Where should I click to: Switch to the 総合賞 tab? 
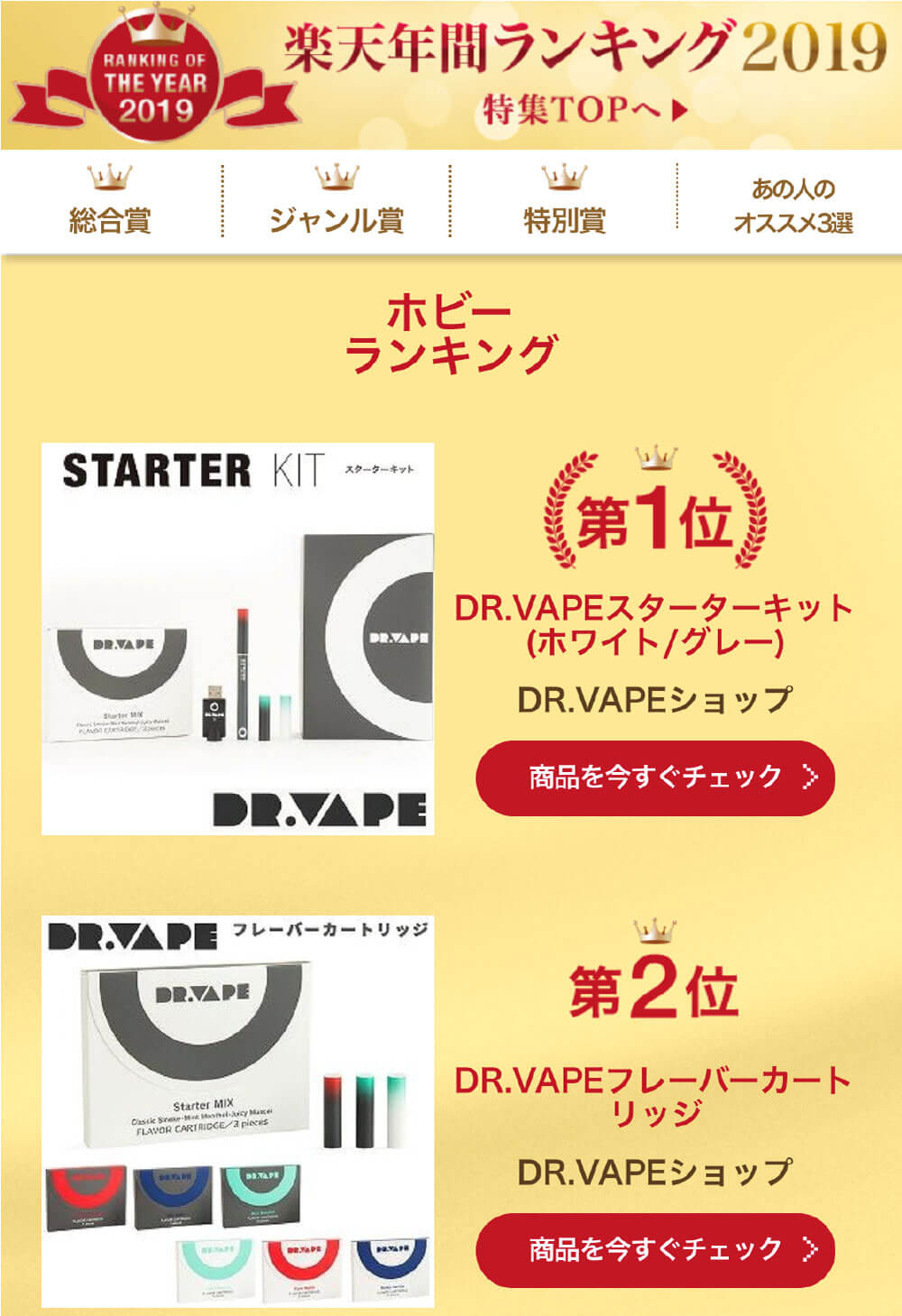110,202
